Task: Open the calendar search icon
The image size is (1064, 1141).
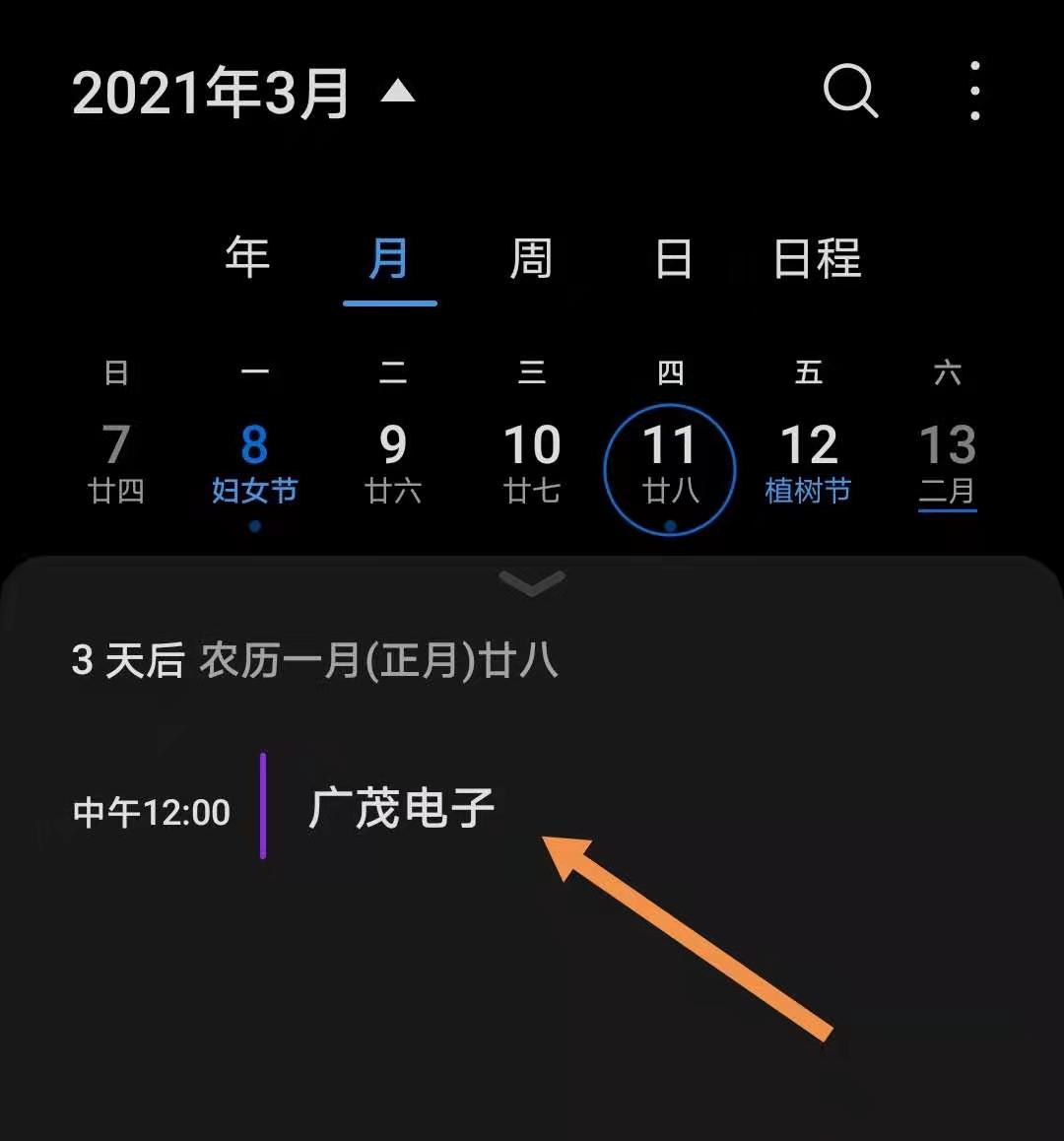Action: point(849,92)
